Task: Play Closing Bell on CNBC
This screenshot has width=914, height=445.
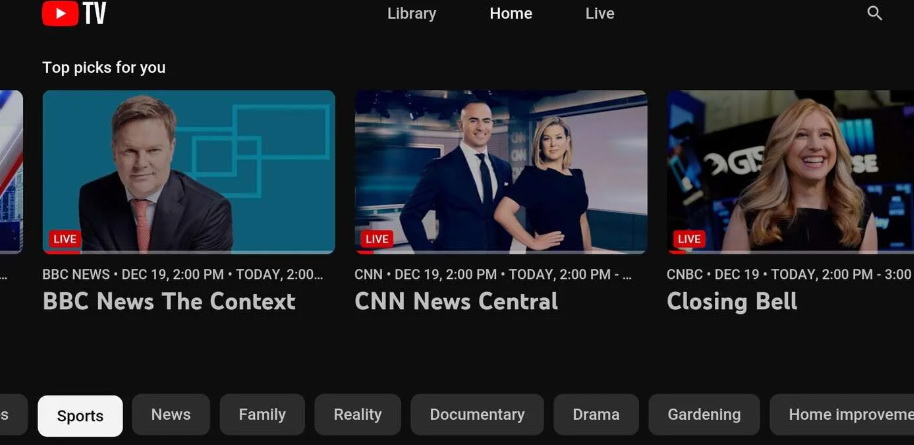Action: [x=790, y=171]
